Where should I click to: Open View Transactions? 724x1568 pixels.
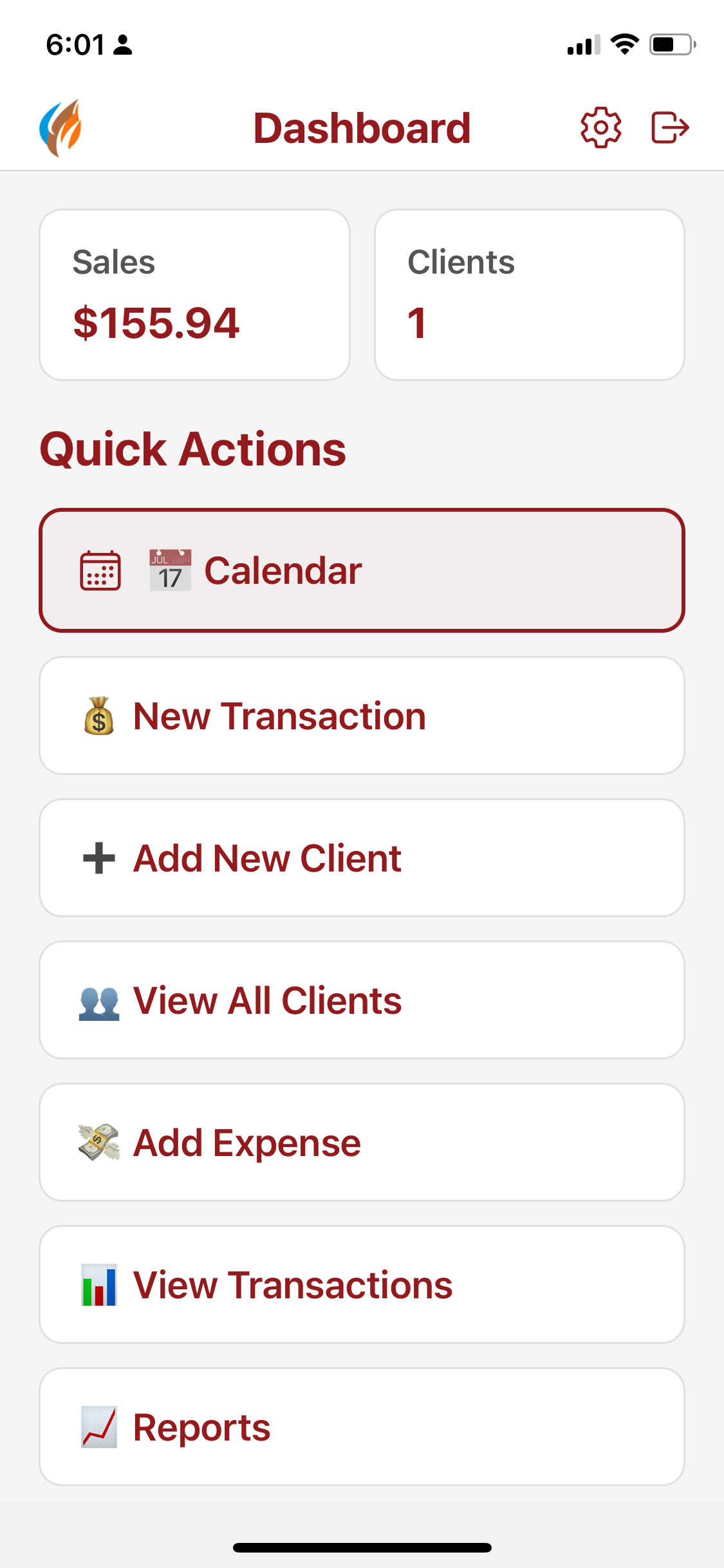click(x=362, y=1285)
